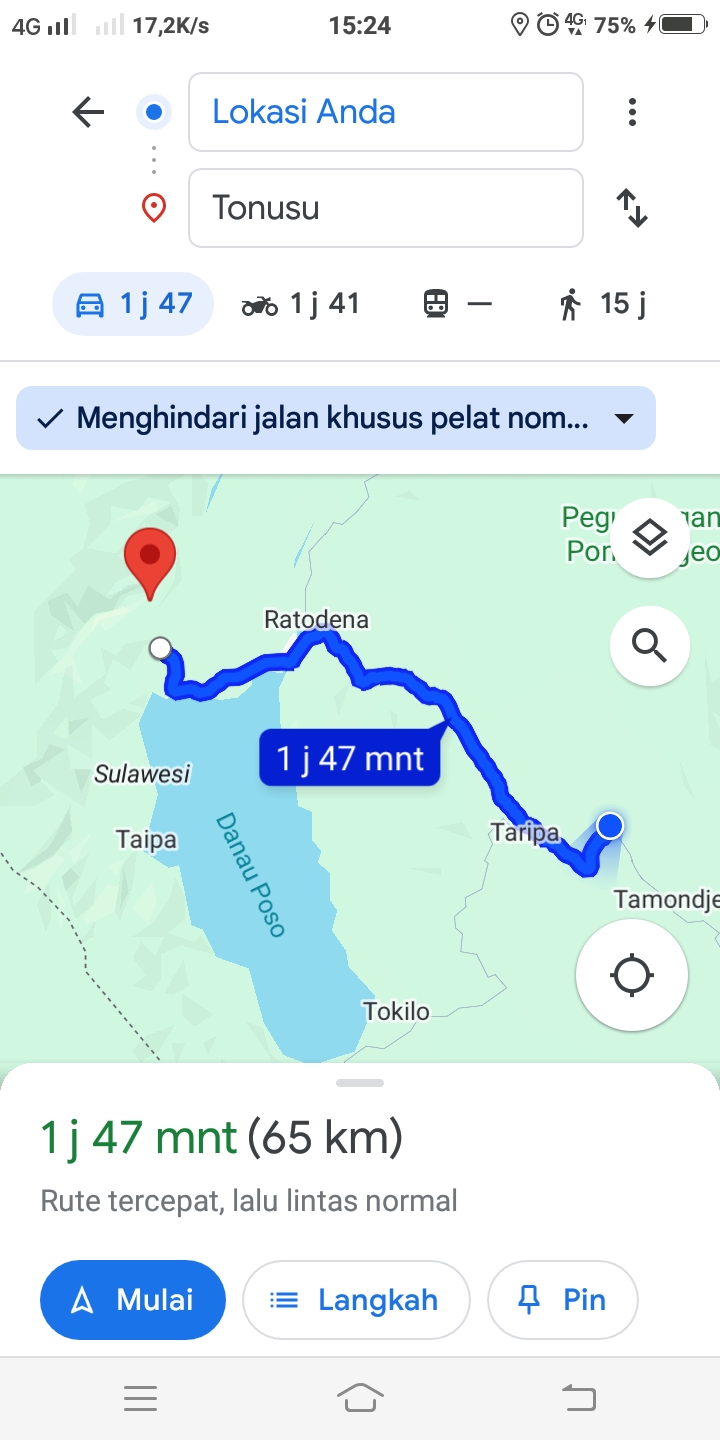Center map on my current location
The width and height of the screenshot is (720, 1440).
[632, 975]
